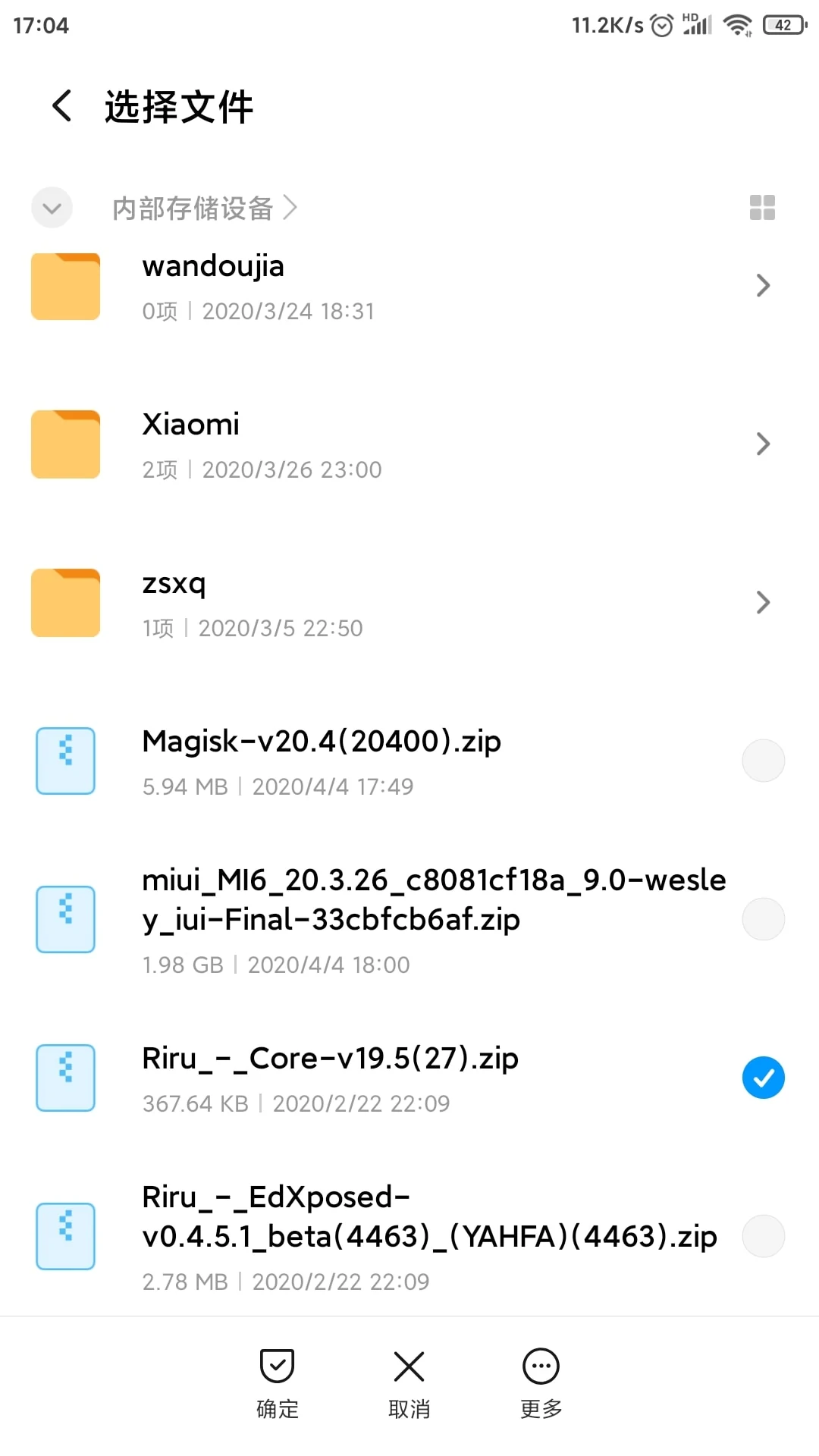Select the miui_MI6 ROM zip checkbox
This screenshot has height=1456, width=819.
763,918
